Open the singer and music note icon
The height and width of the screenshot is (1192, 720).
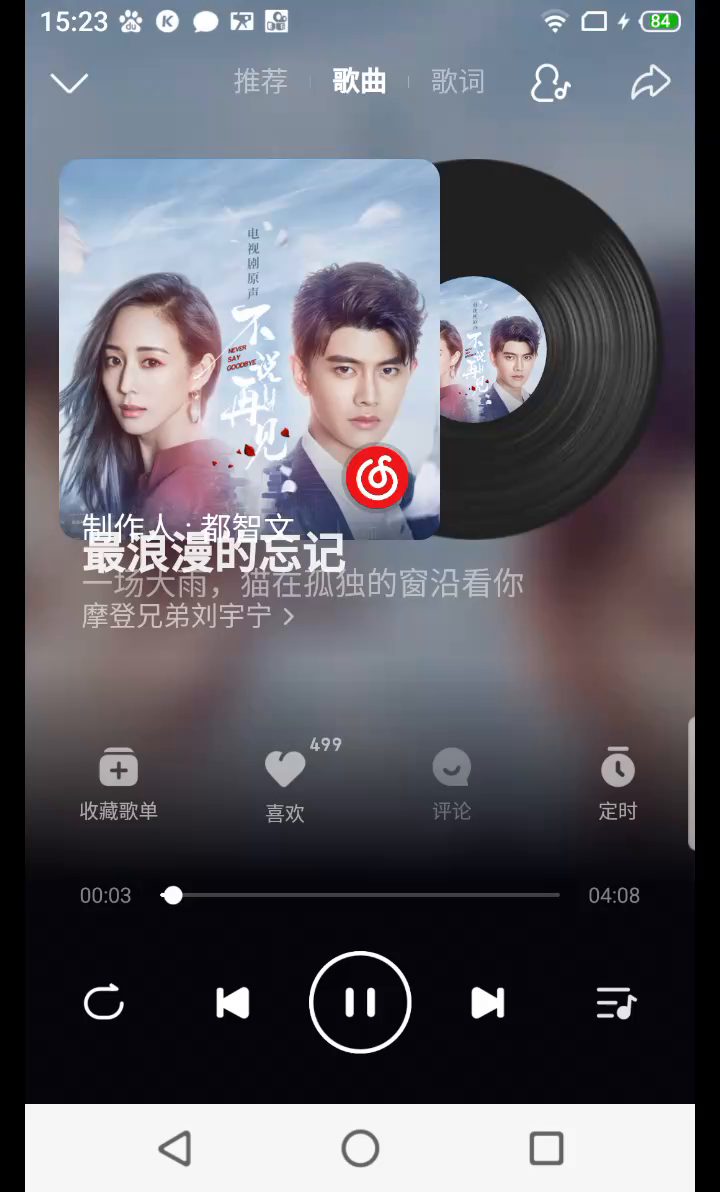pyautogui.click(x=549, y=83)
